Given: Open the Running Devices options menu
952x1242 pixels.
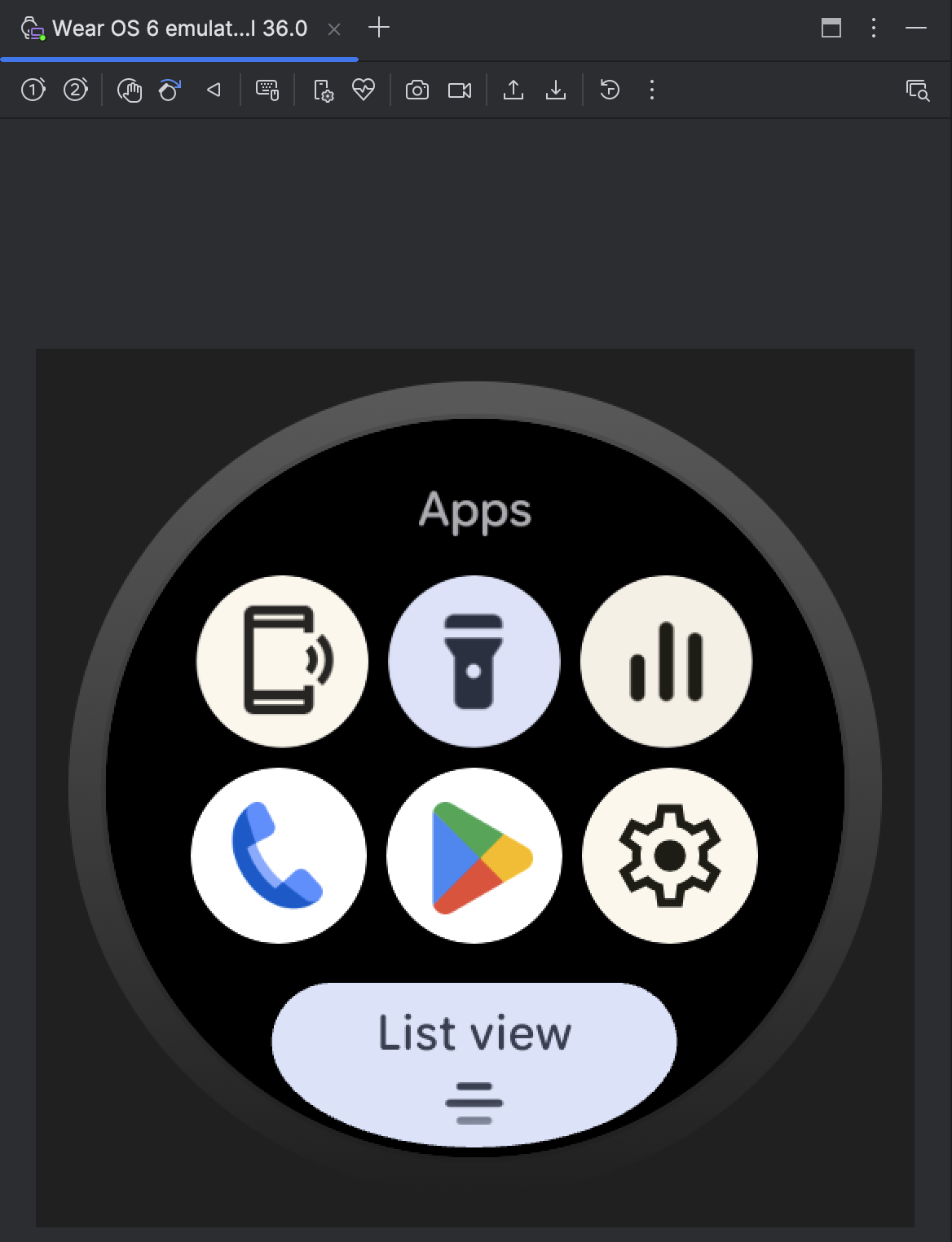Looking at the screenshot, I should tap(873, 28).
